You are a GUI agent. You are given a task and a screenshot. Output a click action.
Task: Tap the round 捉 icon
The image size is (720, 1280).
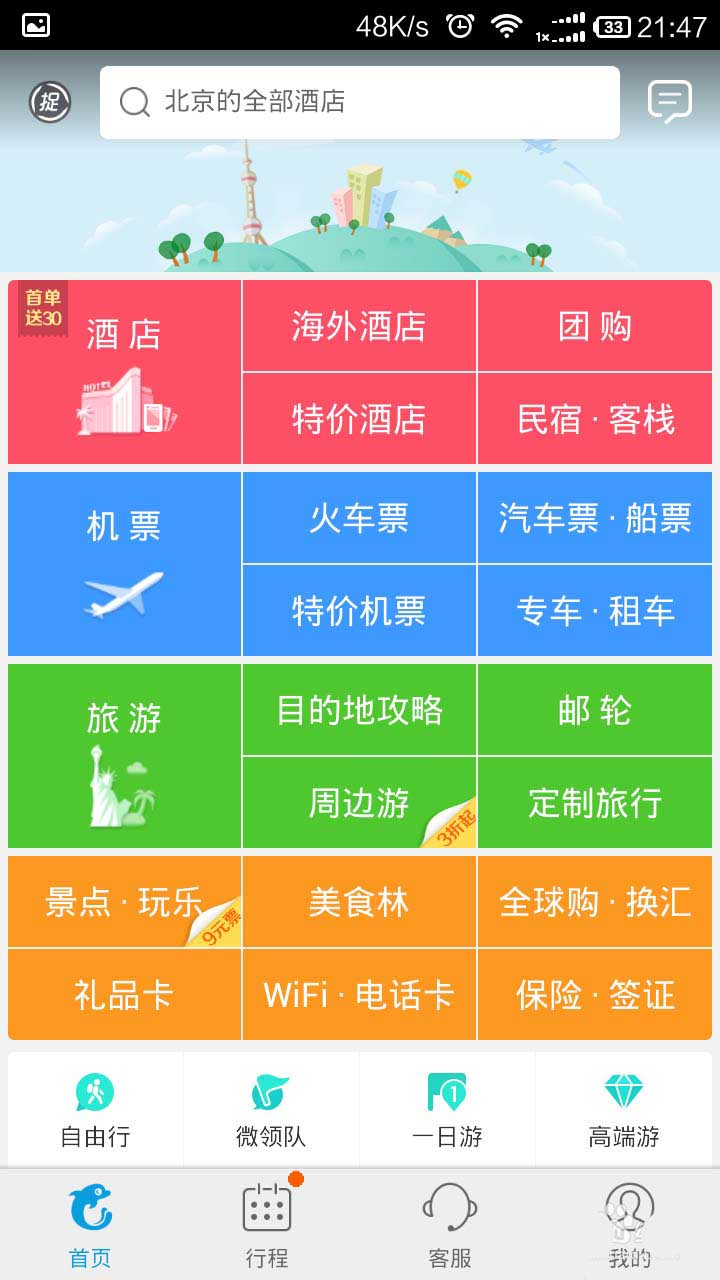tap(49, 101)
